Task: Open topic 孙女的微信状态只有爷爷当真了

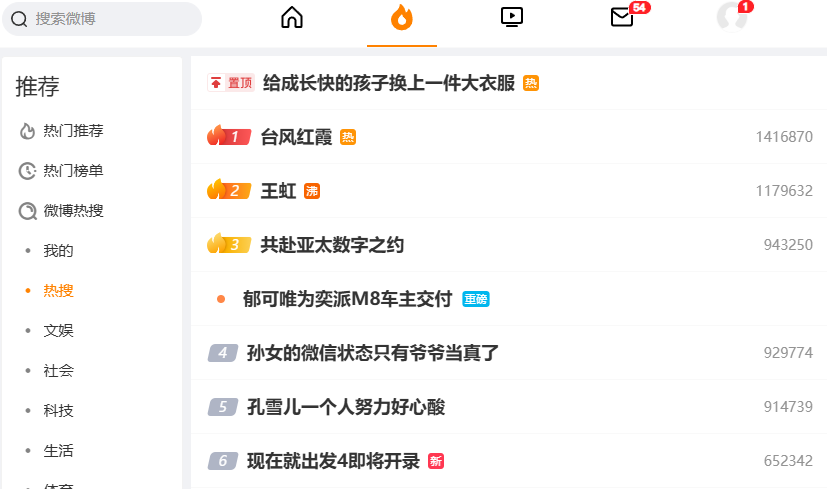Action: 373,353
